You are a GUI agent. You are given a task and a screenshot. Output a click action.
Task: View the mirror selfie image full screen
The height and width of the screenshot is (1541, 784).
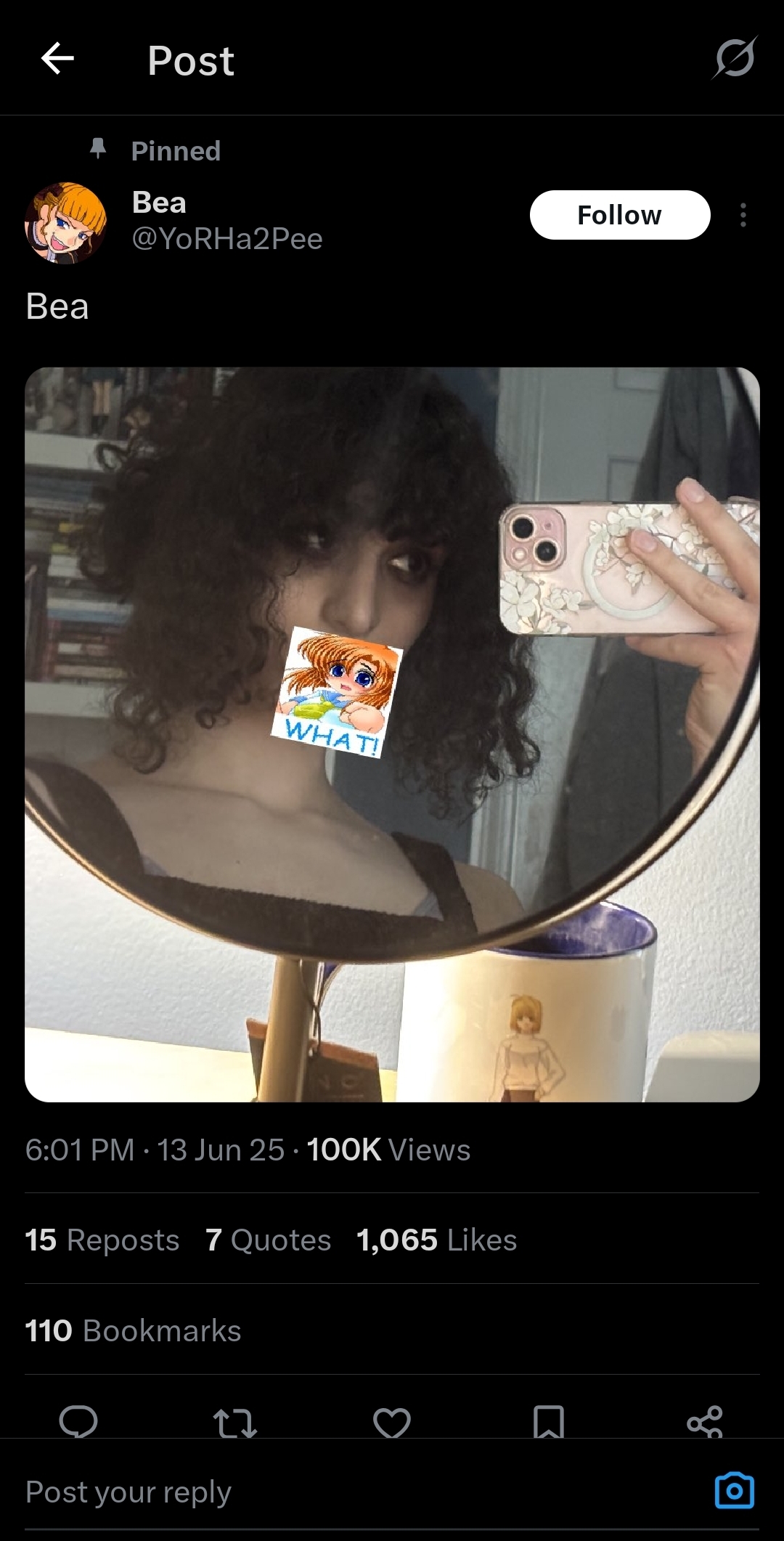point(392,733)
